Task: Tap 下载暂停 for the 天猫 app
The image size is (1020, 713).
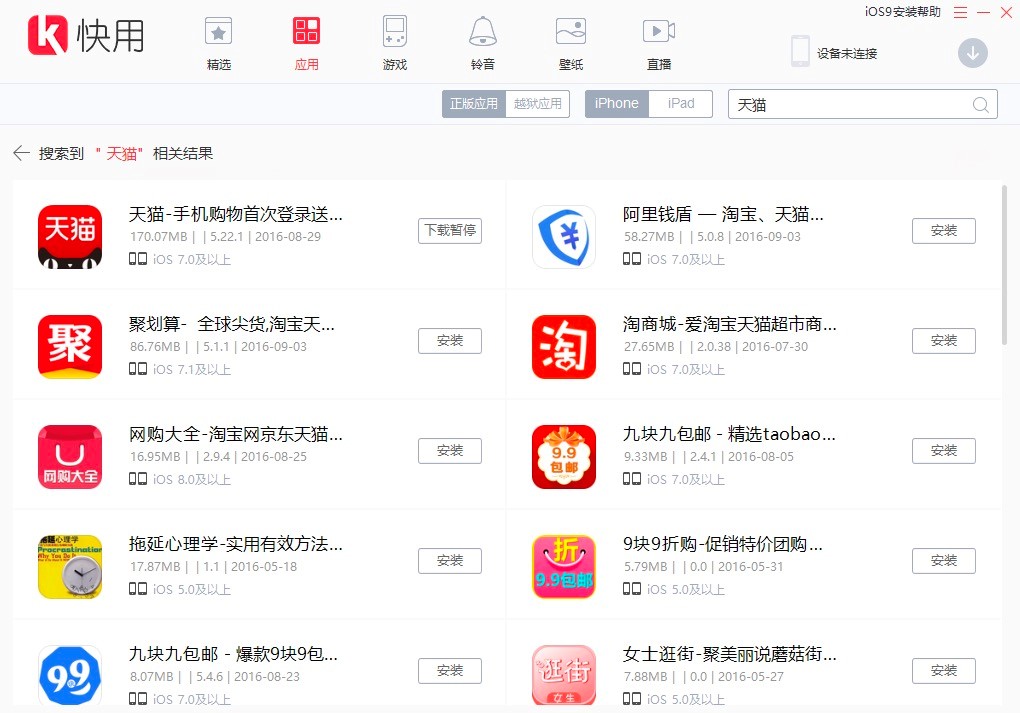Action: coord(450,231)
